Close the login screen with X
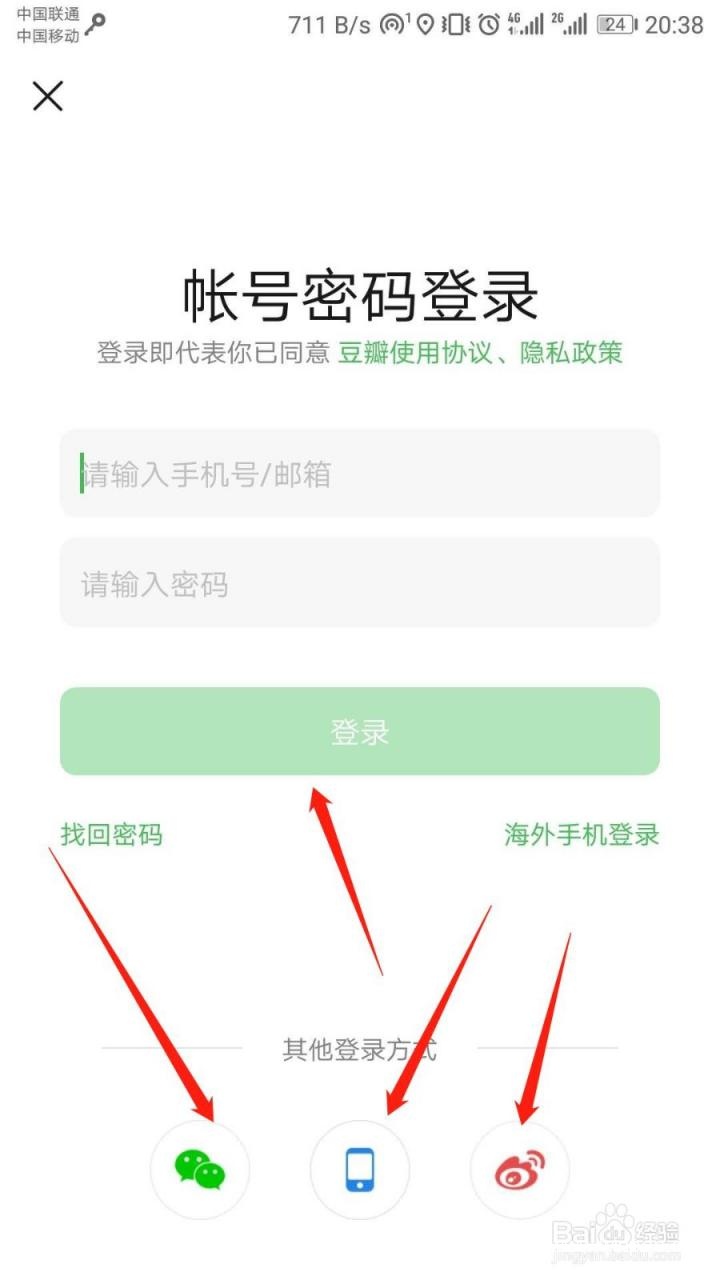The height and width of the screenshot is (1280, 720). pos(48,96)
